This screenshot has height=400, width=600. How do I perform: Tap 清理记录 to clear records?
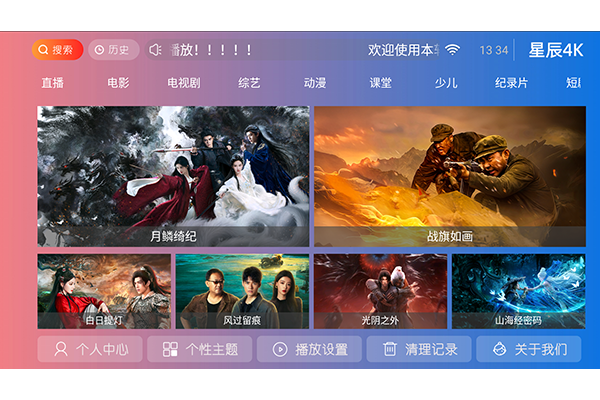[x=420, y=349]
